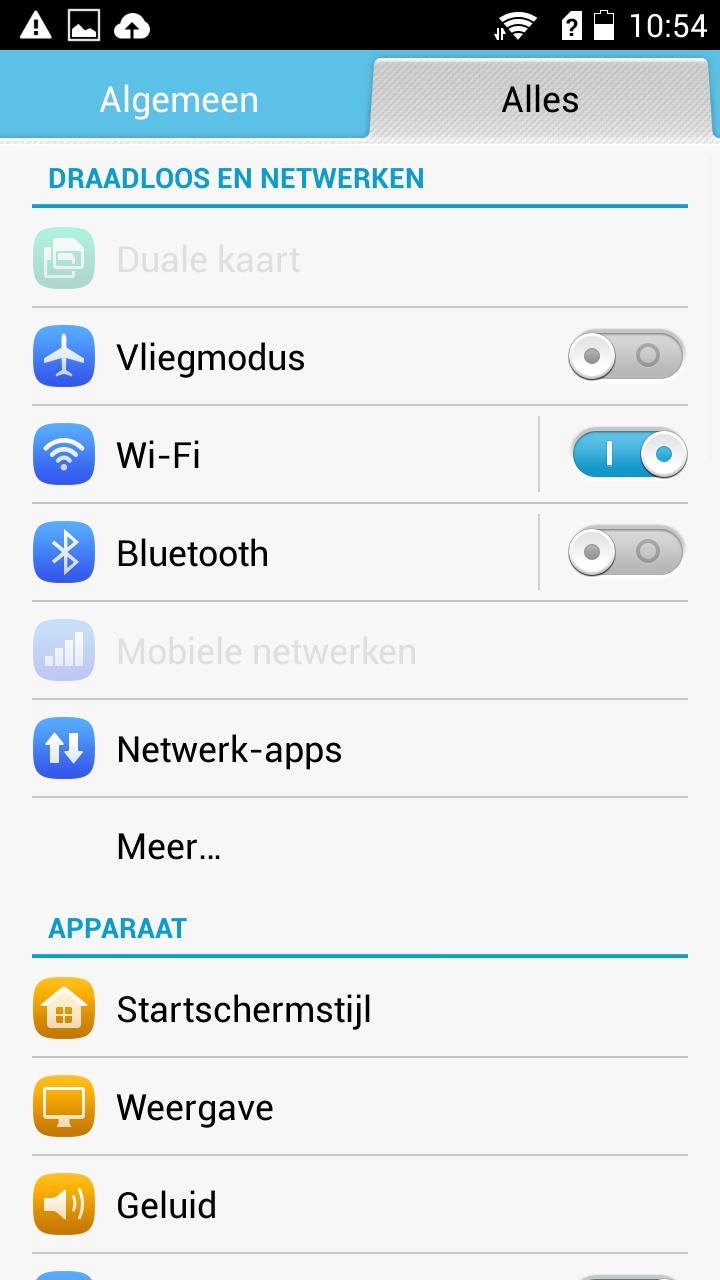This screenshot has width=720, height=1280.
Task: Open Startschermstijl settings
Action: (360, 1009)
